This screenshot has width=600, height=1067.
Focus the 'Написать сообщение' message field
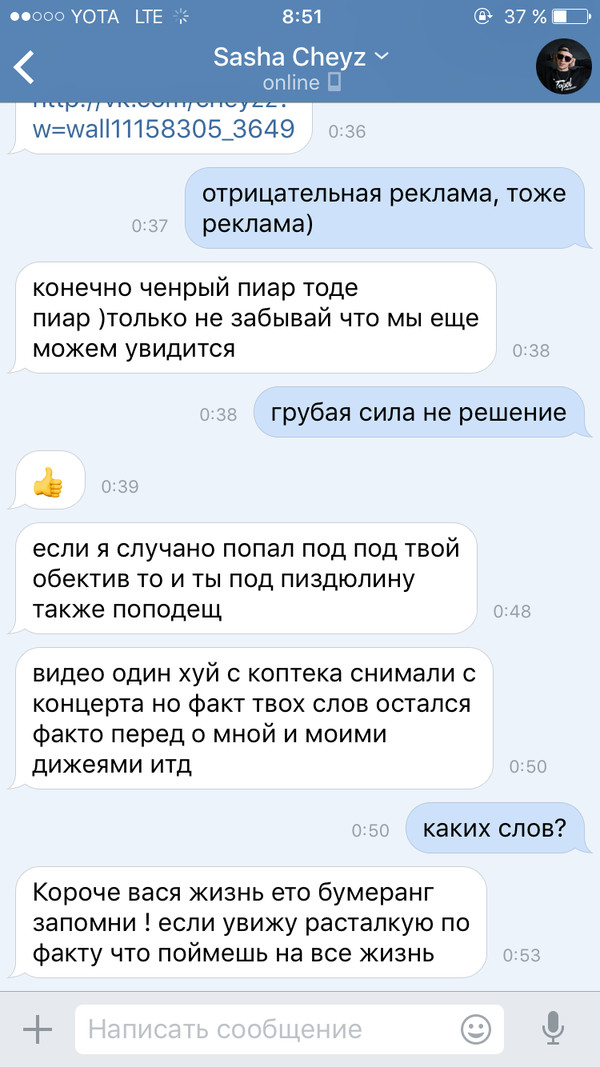(x=265, y=1029)
